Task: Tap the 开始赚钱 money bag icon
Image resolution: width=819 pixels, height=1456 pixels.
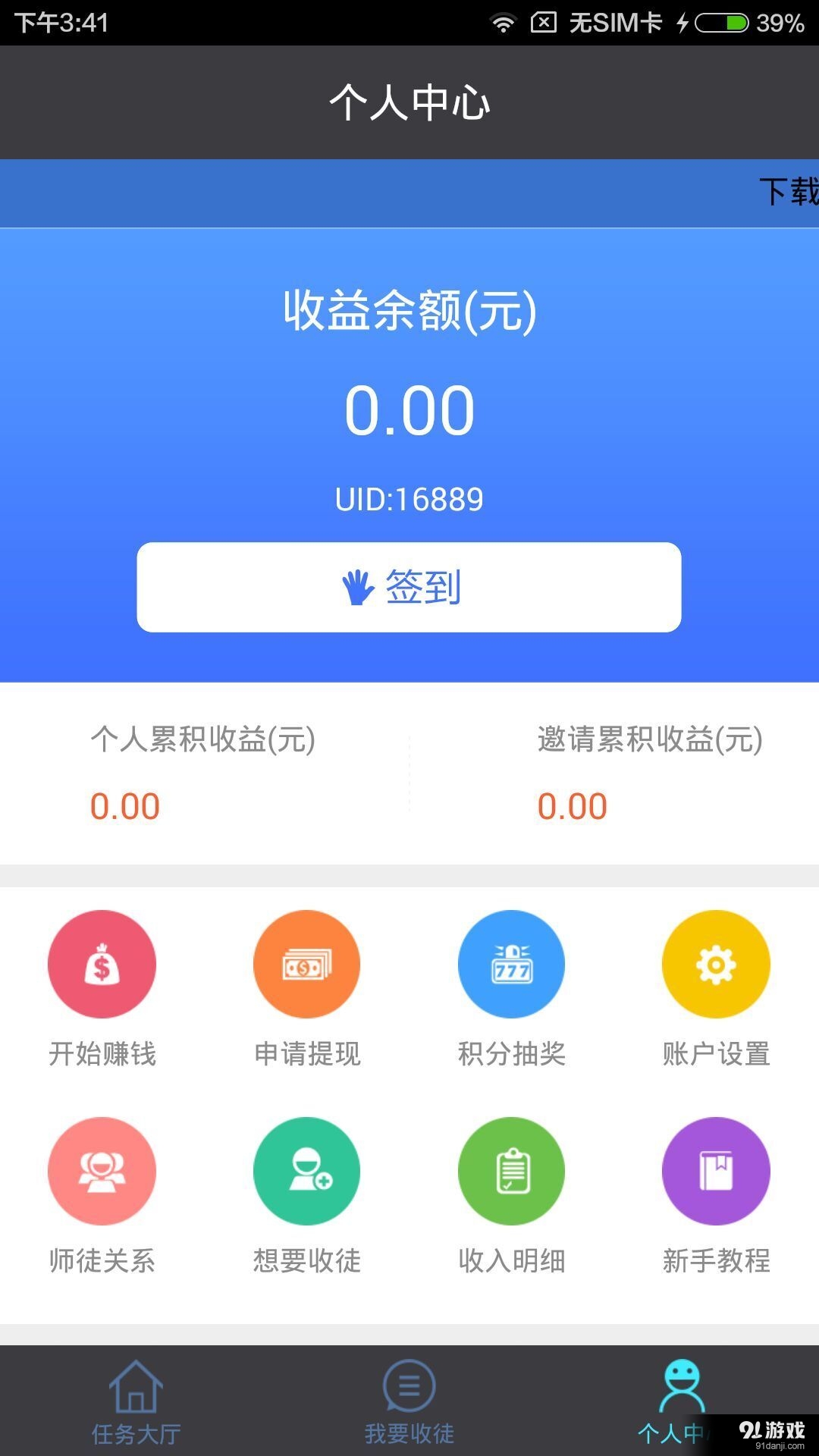Action: click(x=102, y=963)
